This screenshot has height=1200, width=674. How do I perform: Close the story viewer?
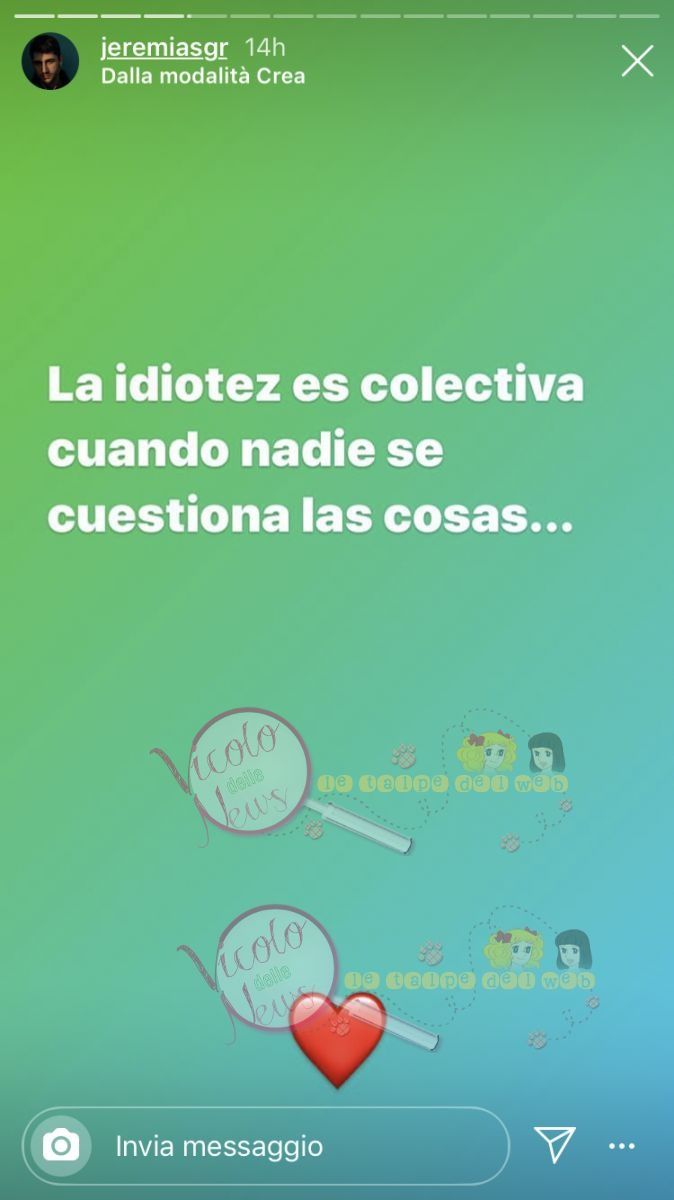pos(637,61)
